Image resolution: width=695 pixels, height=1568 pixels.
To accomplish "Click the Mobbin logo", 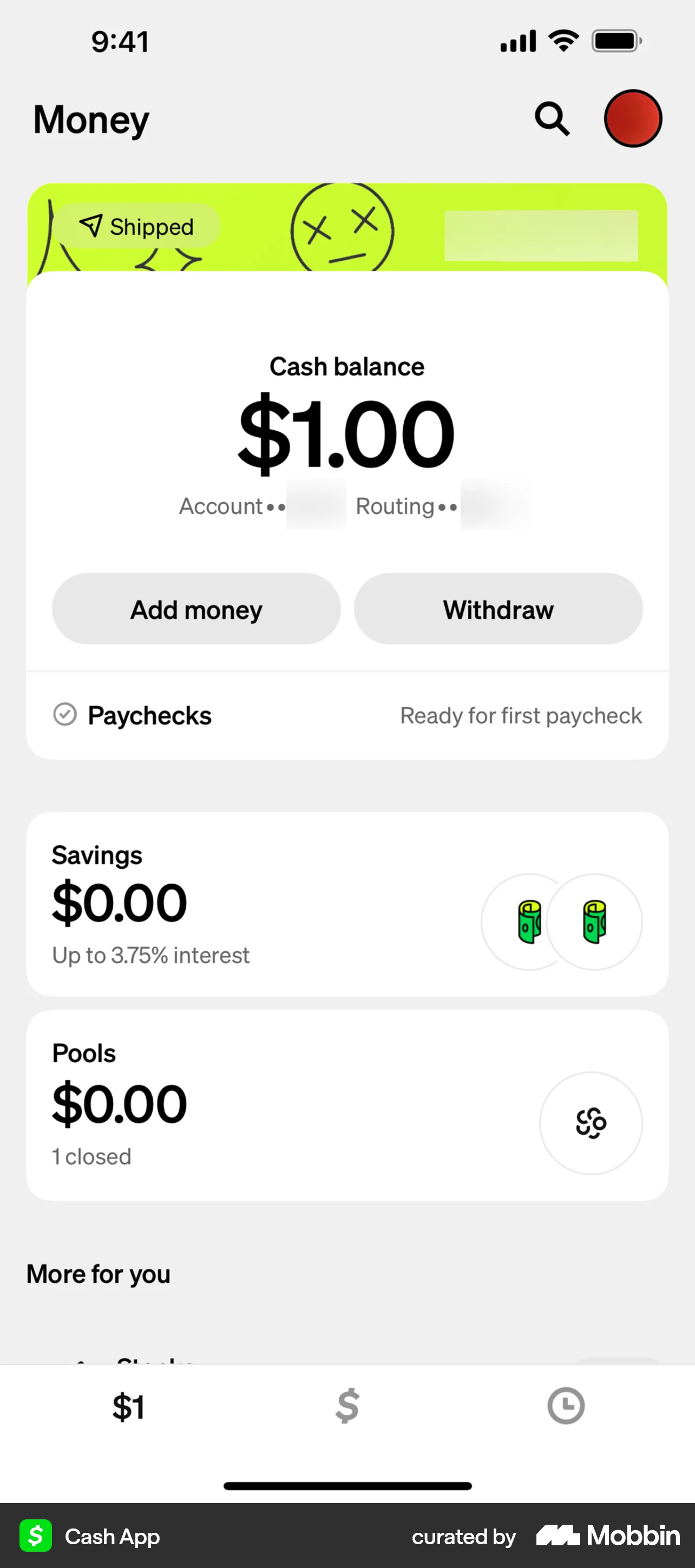I will [x=608, y=1536].
